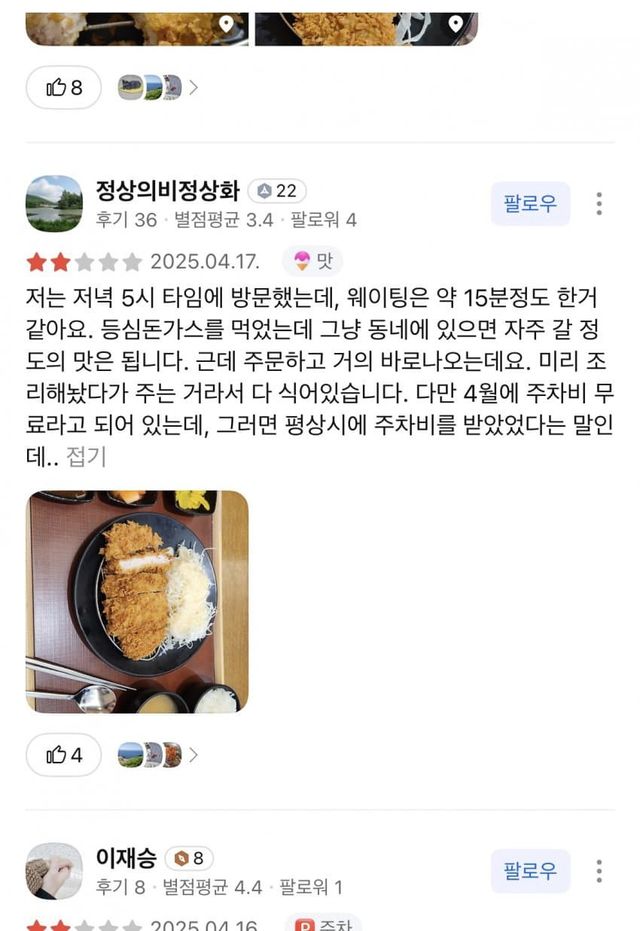Screen dimensions: 640x931
Task: Like 정상의비정상화's review with 4 likes
Action: tap(63, 755)
